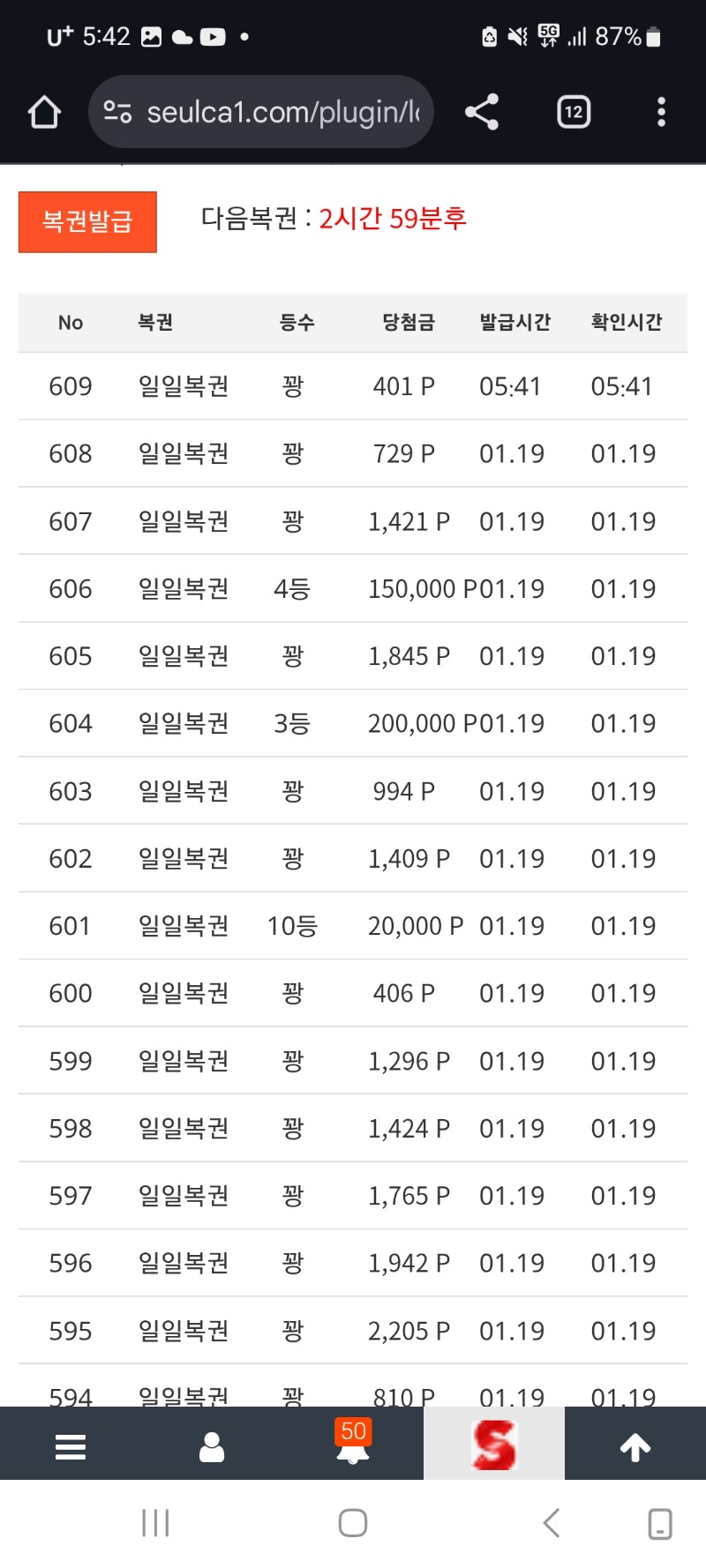Open the tab switcher showing 12 tabs
Image resolution: width=706 pixels, height=1568 pixels.
[x=574, y=112]
